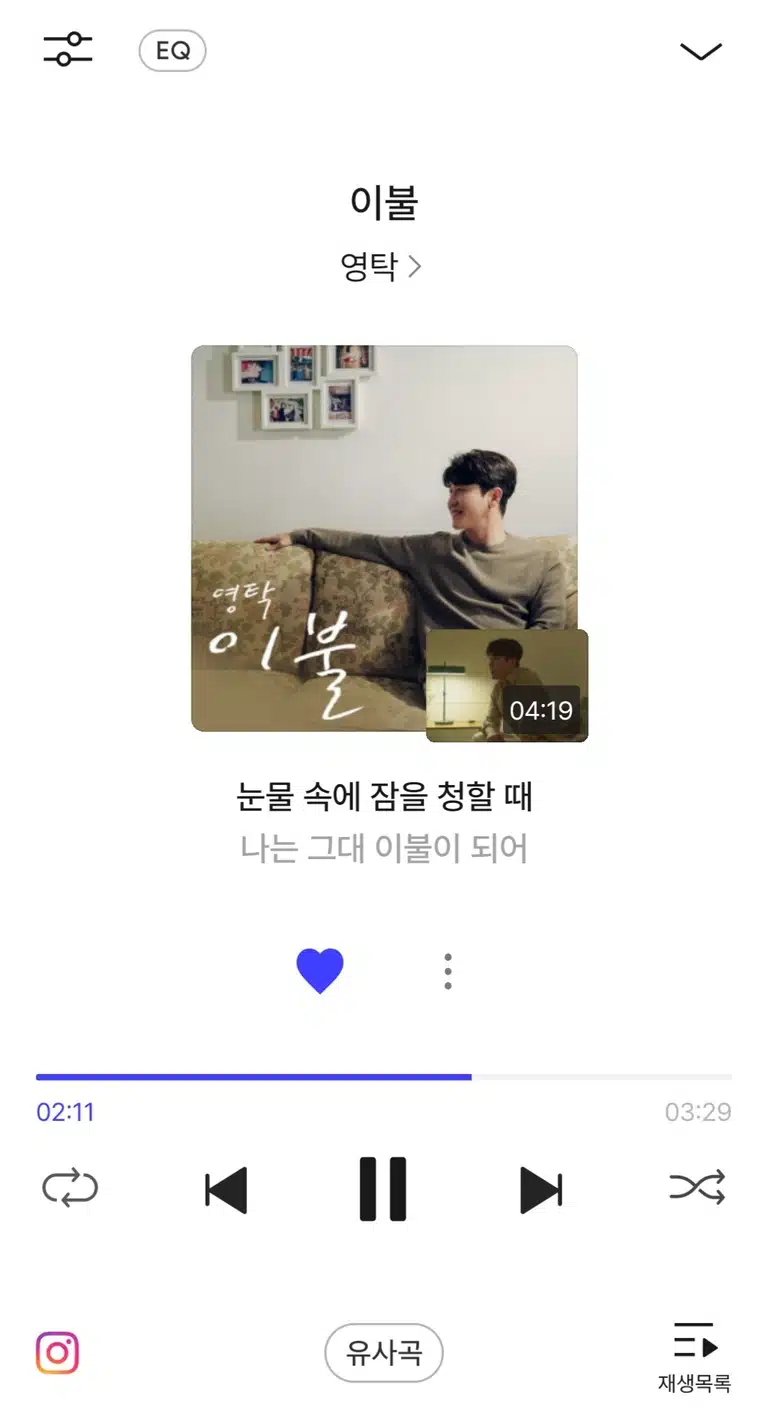Tap the 이불 album cover art

(x=384, y=538)
